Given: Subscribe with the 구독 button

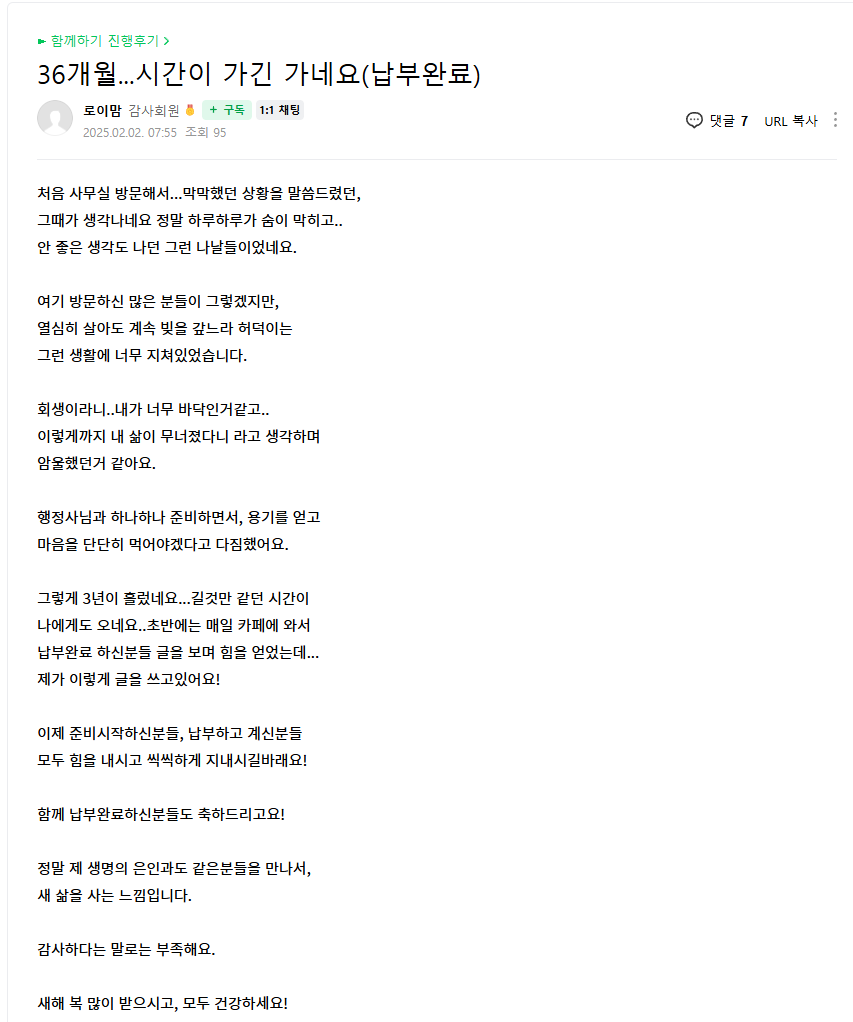Looking at the screenshot, I should tap(226, 110).
